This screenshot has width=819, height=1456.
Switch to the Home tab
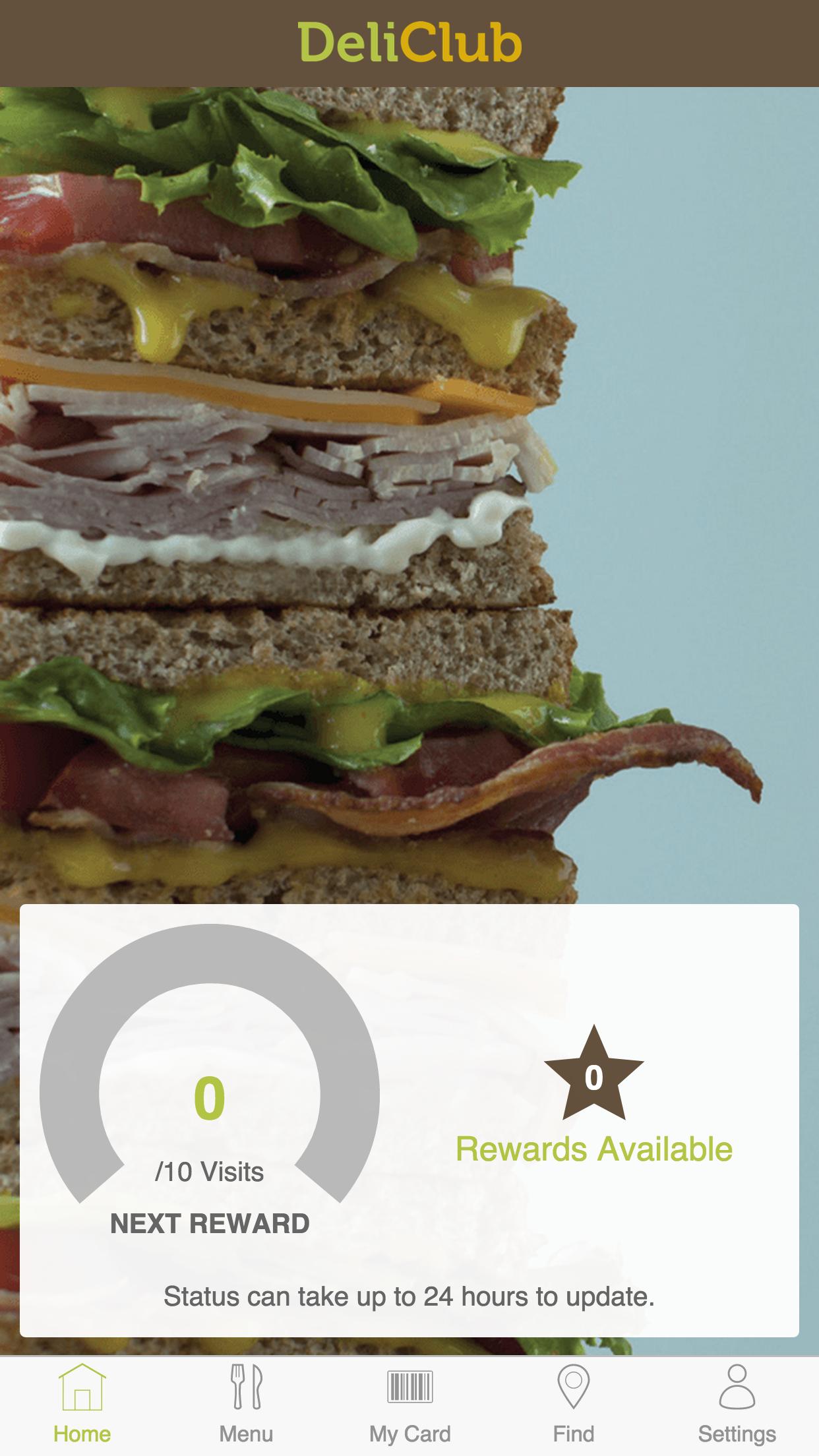[x=82, y=1403]
